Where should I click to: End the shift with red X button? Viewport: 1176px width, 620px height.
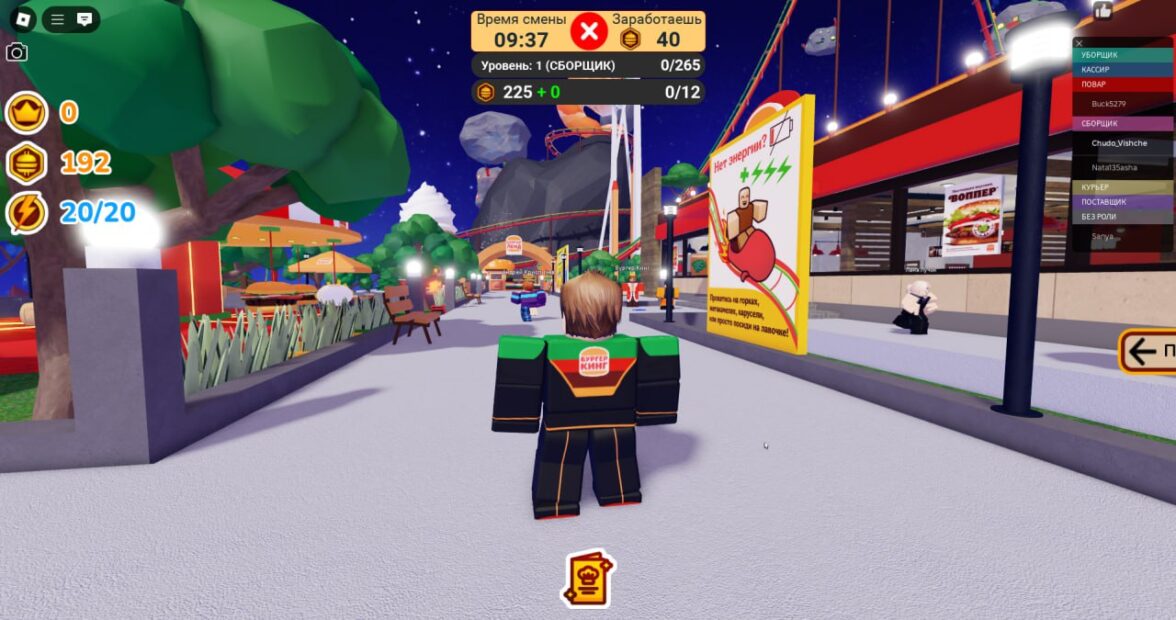(589, 32)
